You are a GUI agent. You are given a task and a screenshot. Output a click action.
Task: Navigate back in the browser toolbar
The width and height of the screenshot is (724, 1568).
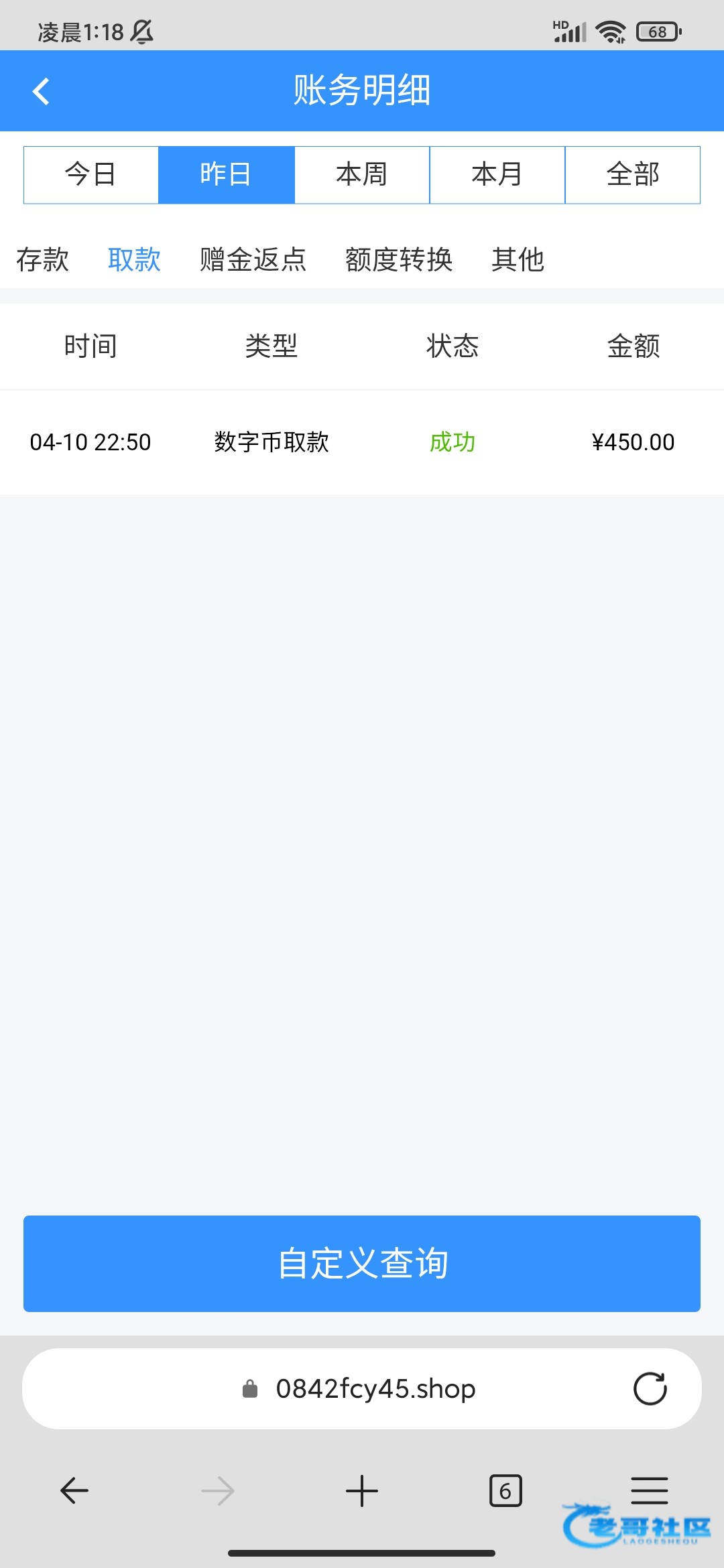click(x=74, y=1491)
